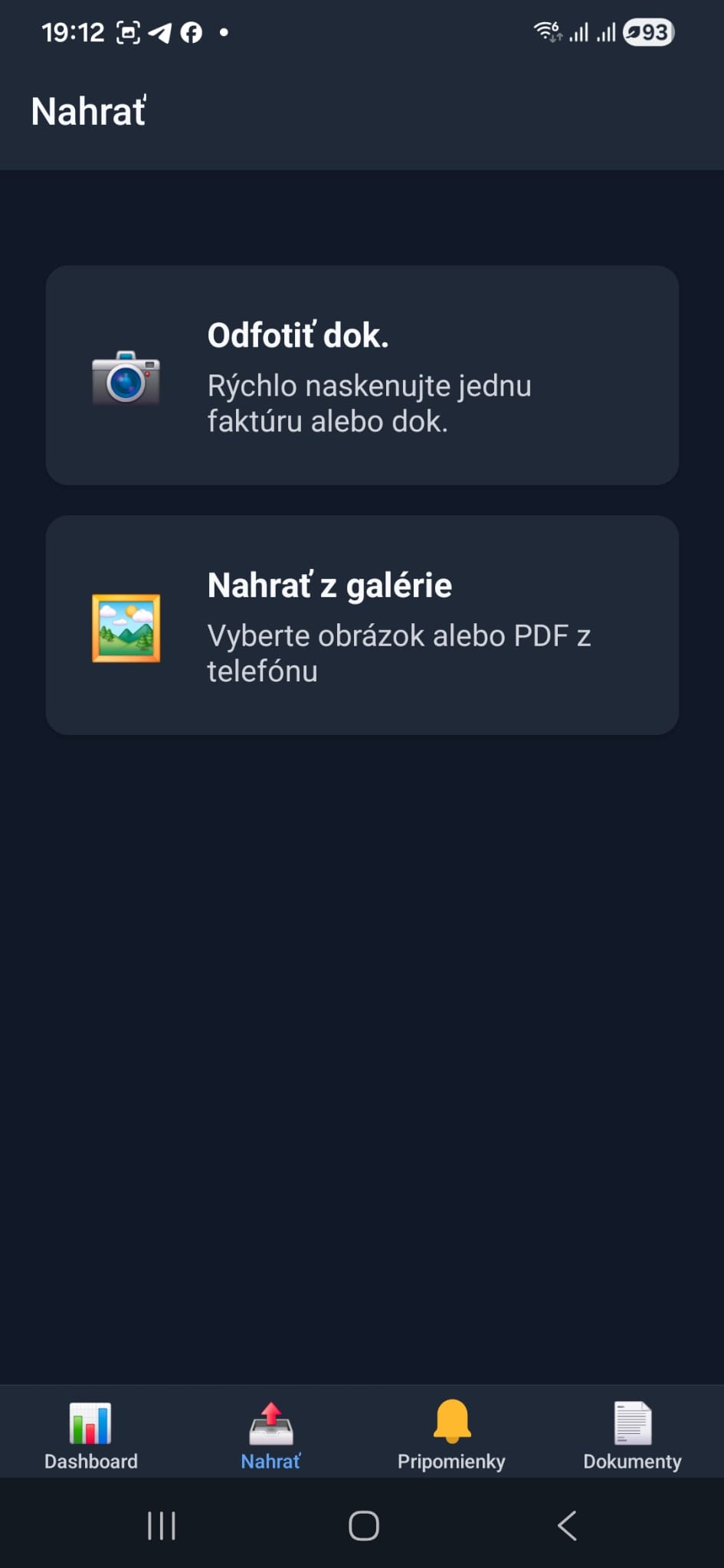The width and height of the screenshot is (724, 1568).
Task: Tap the QR scanner icon in status bar
Action: click(128, 31)
